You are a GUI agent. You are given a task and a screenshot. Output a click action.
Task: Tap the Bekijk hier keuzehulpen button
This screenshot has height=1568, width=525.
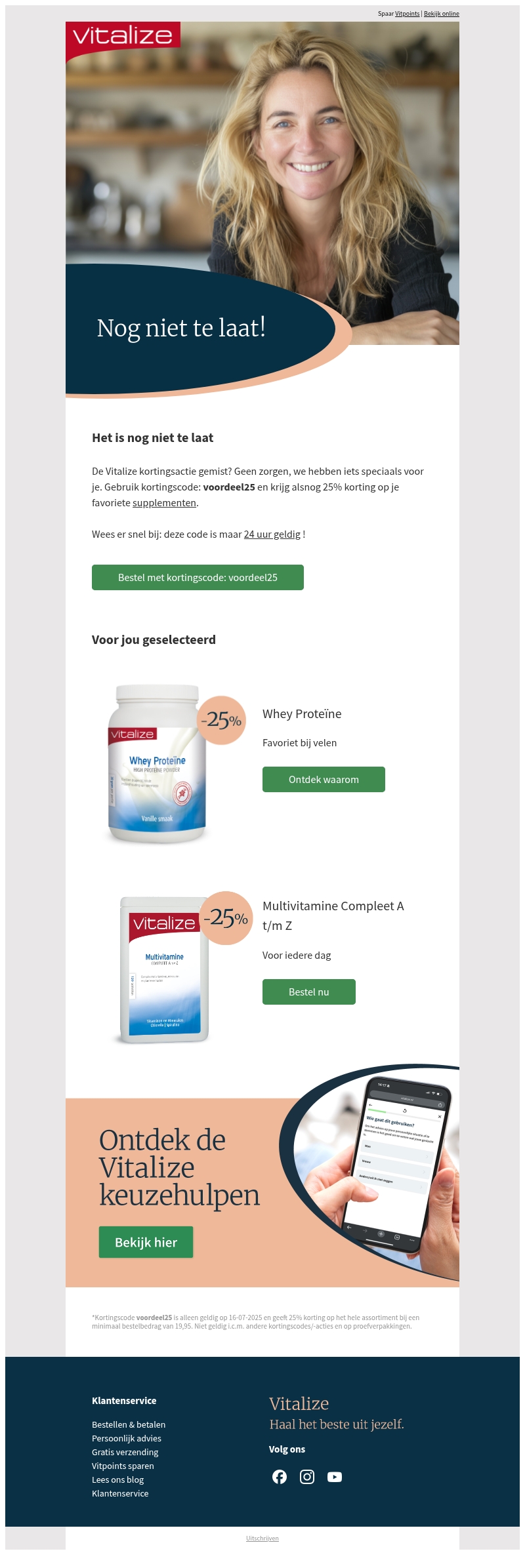tap(146, 1243)
